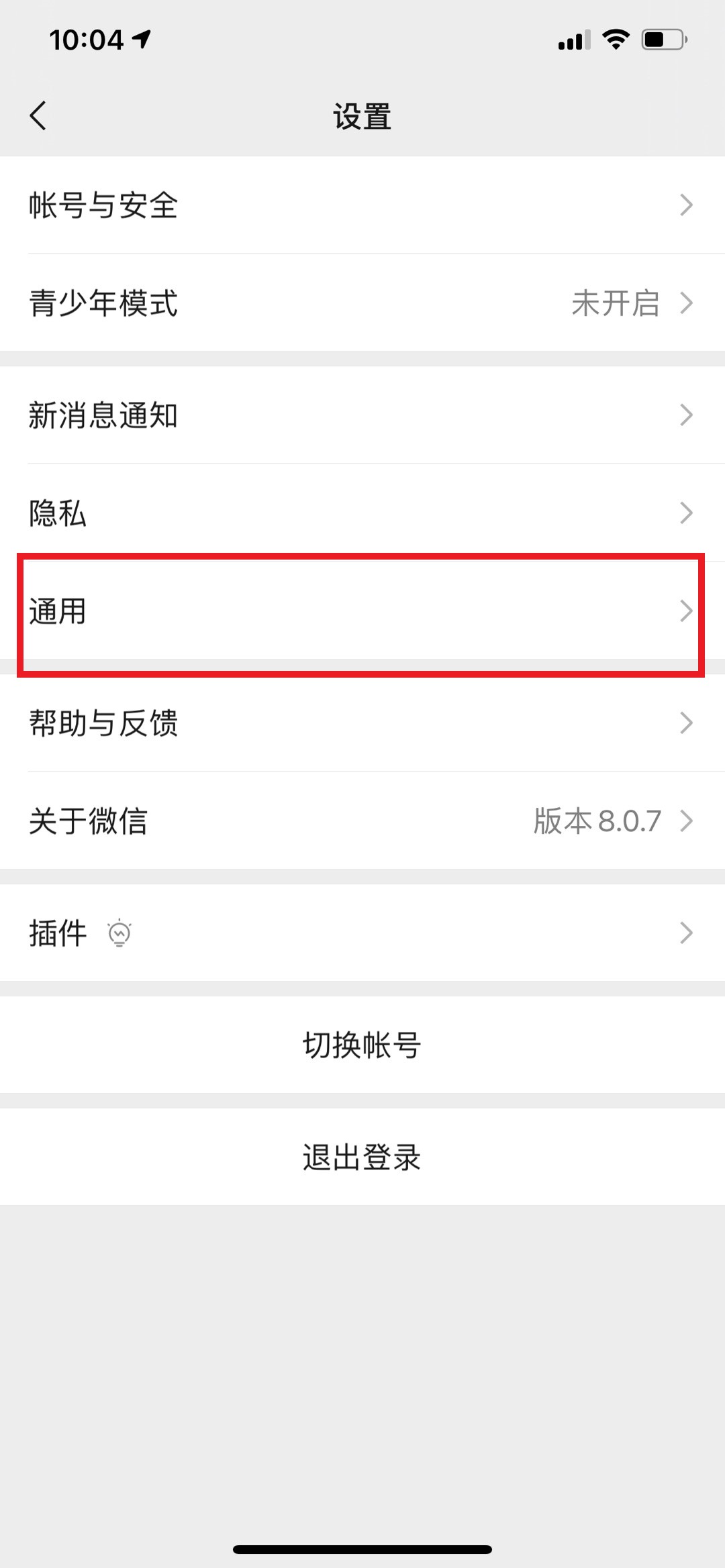Open the 隐私 settings row
The image size is (725, 1568).
pyautogui.click(x=362, y=513)
